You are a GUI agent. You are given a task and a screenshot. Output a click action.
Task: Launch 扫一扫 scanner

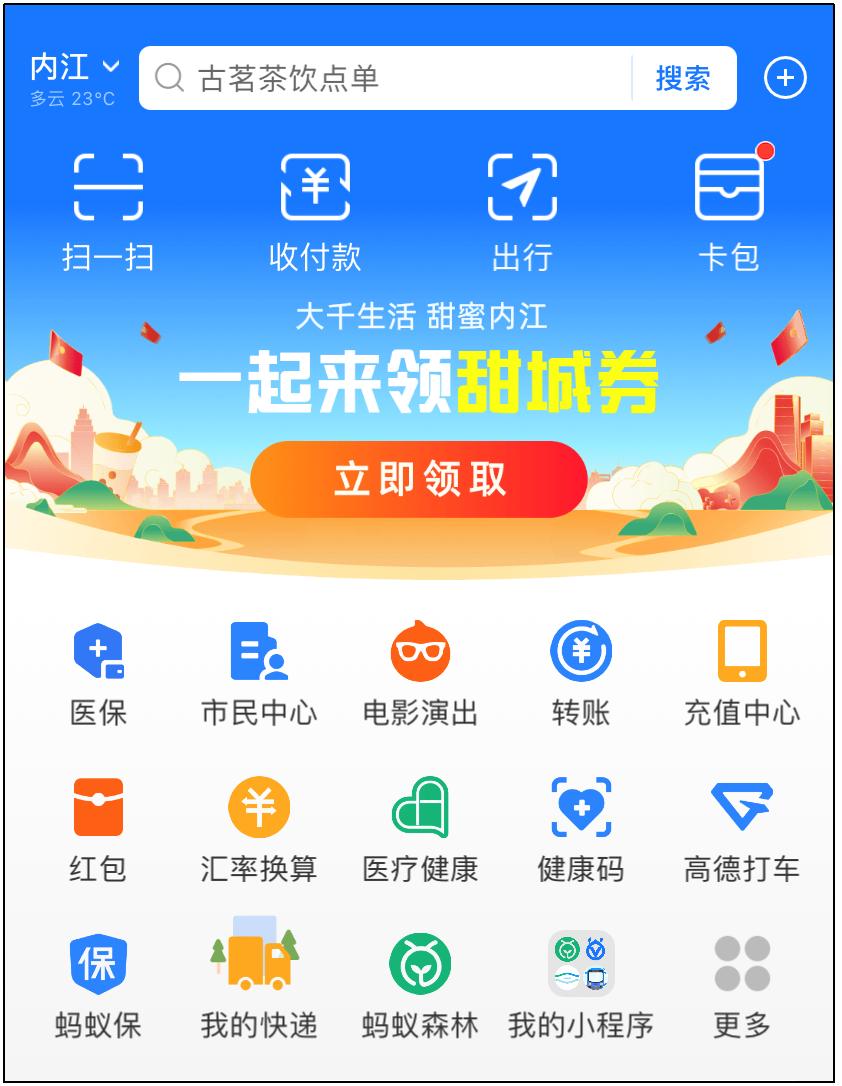tap(108, 212)
